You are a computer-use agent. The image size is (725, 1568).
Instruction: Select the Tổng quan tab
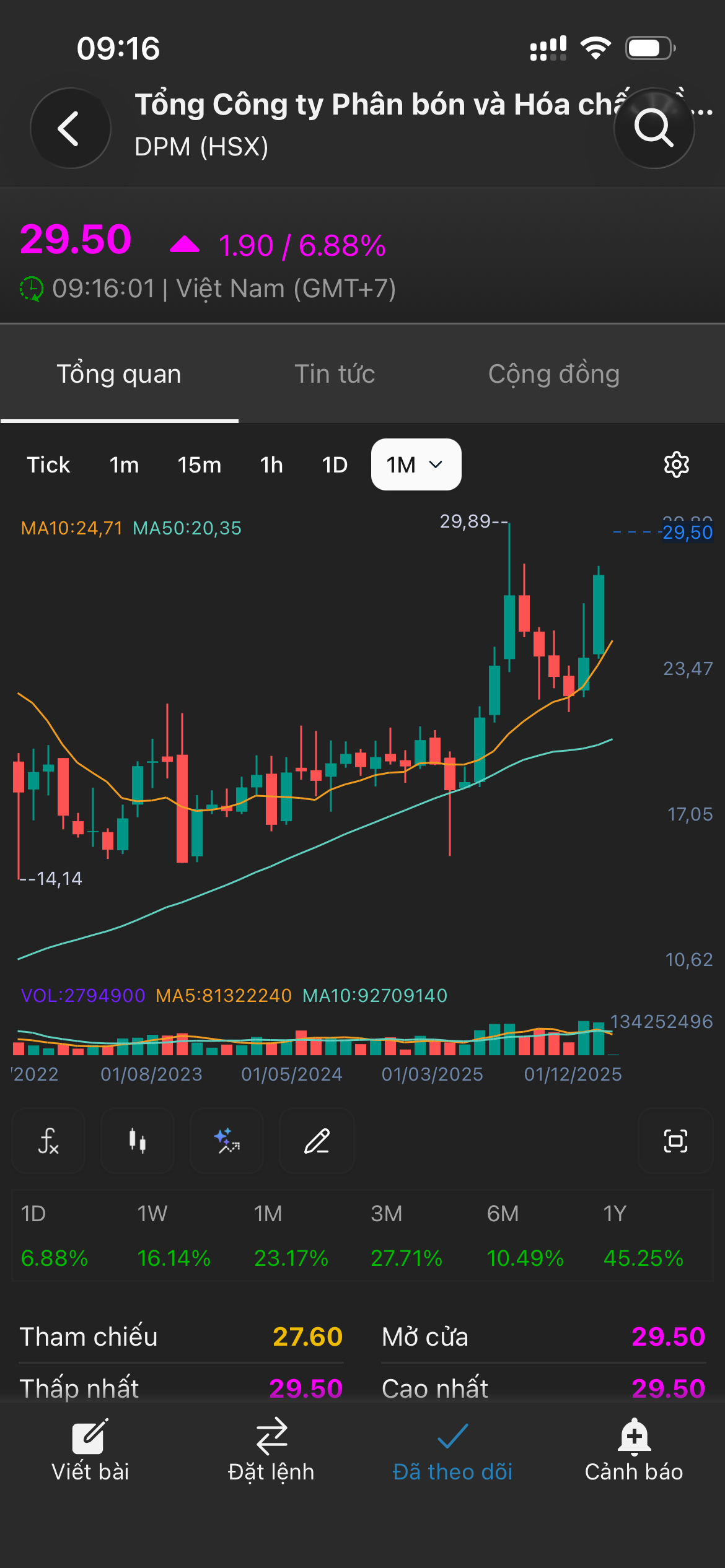tap(119, 374)
